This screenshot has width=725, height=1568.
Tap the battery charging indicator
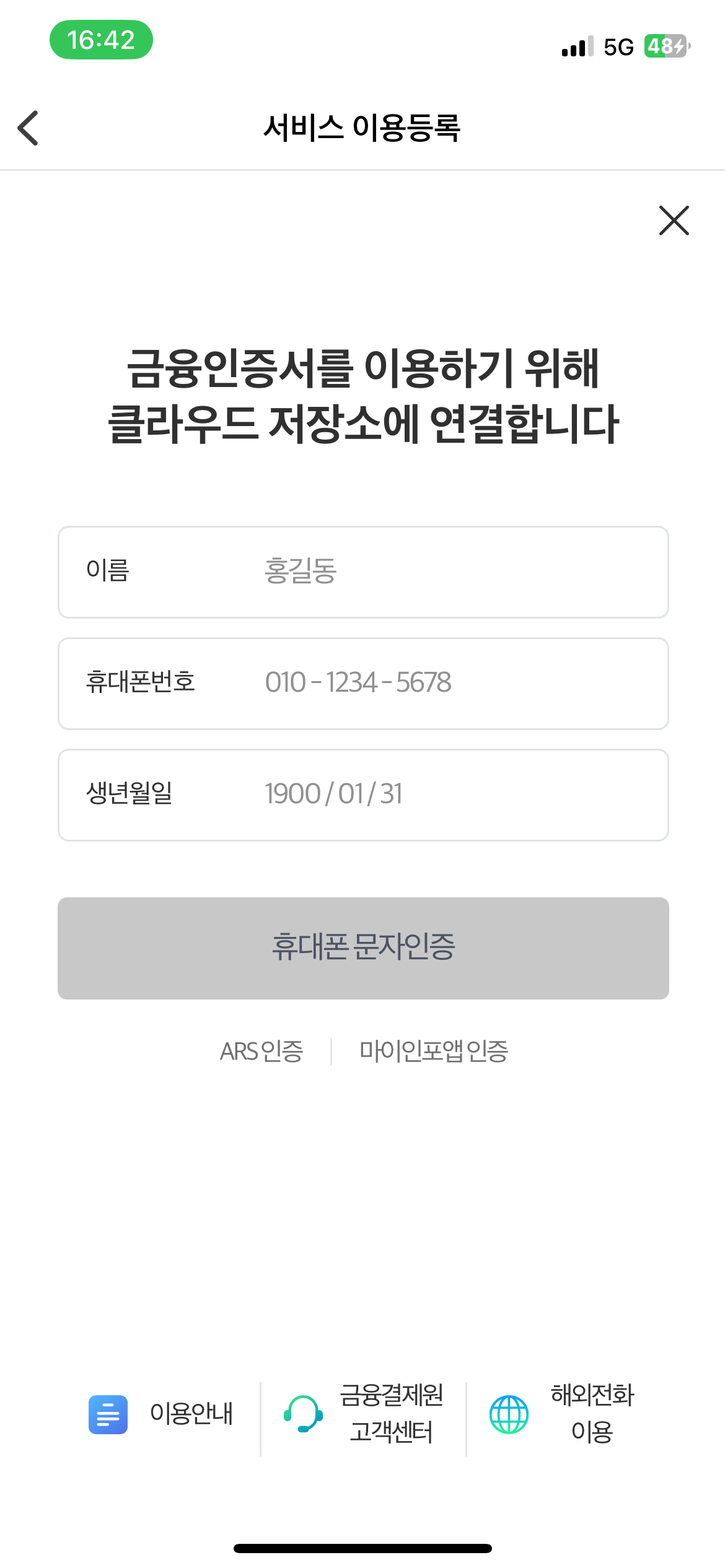coord(666,46)
